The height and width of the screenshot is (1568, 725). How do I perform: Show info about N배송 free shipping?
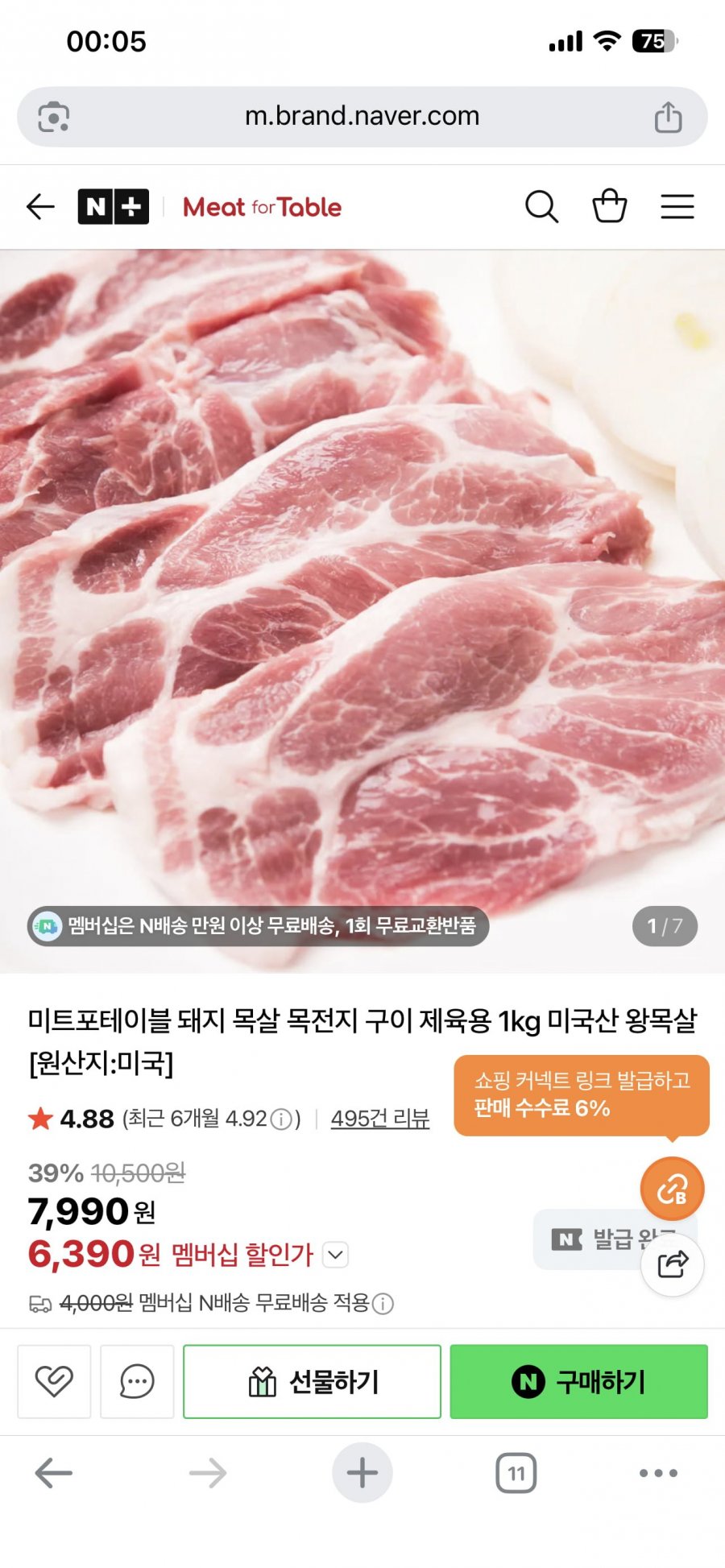coord(384,1304)
